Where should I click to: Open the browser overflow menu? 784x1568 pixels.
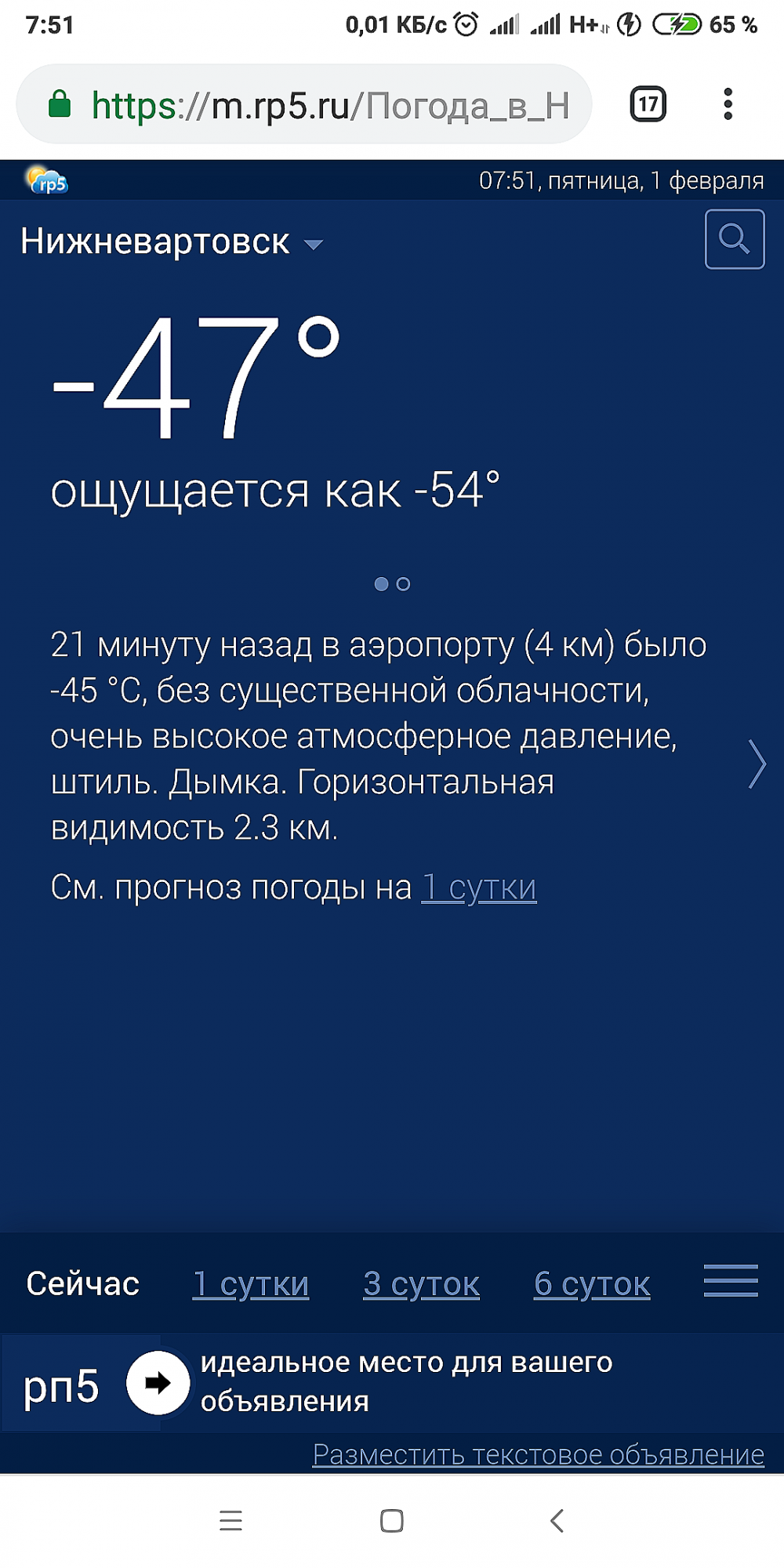point(728,104)
